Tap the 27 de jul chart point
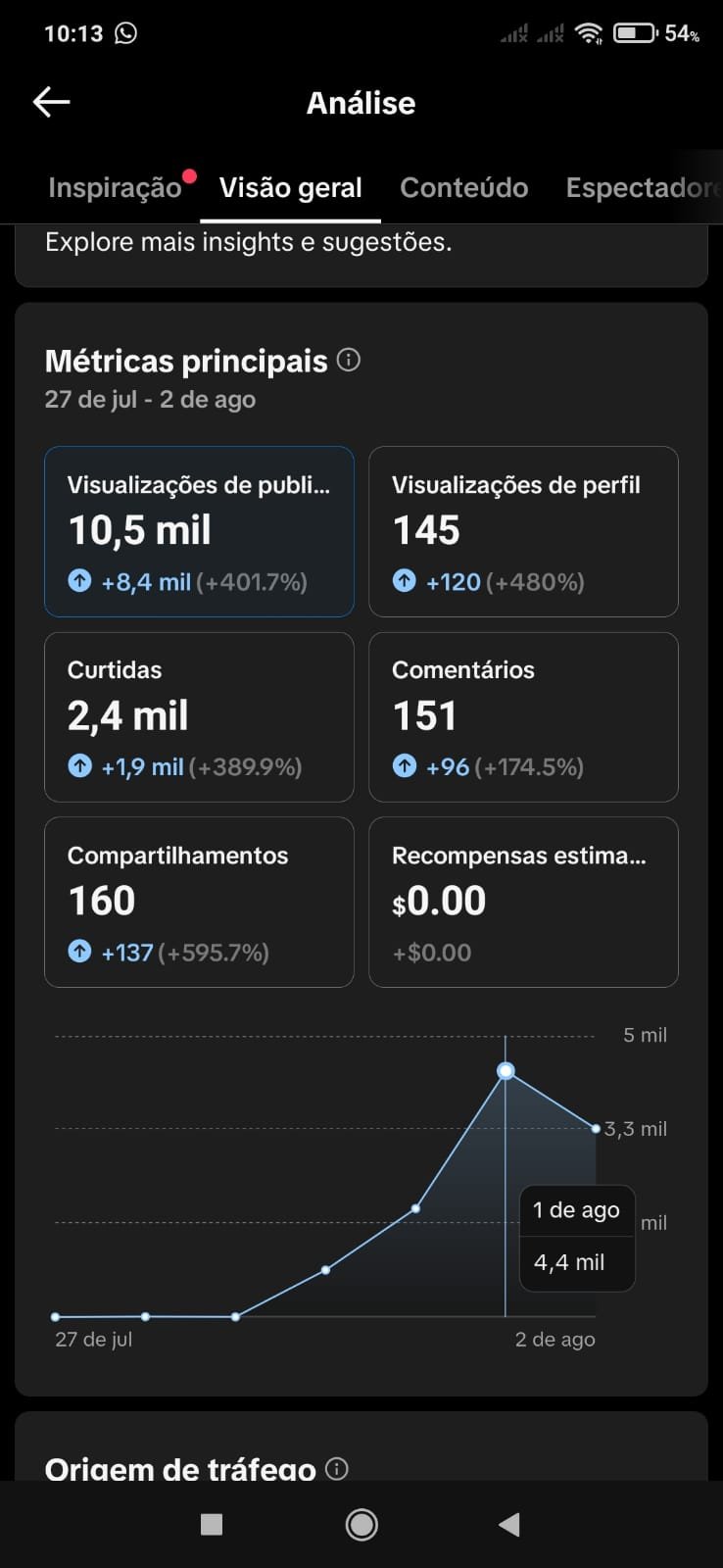The width and height of the screenshot is (723, 1568). pos(55,1317)
